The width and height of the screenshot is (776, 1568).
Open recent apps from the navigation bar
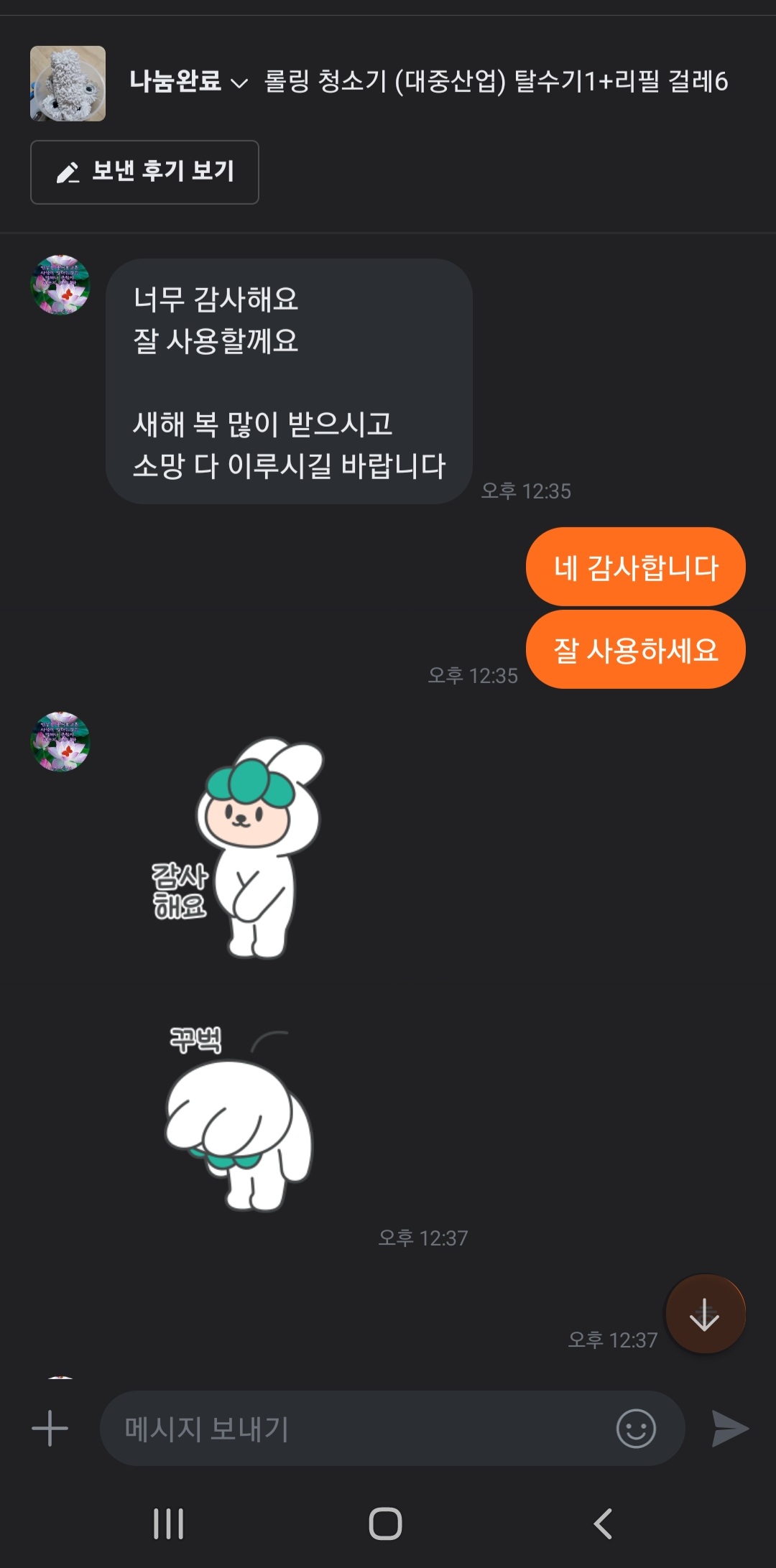click(169, 1523)
